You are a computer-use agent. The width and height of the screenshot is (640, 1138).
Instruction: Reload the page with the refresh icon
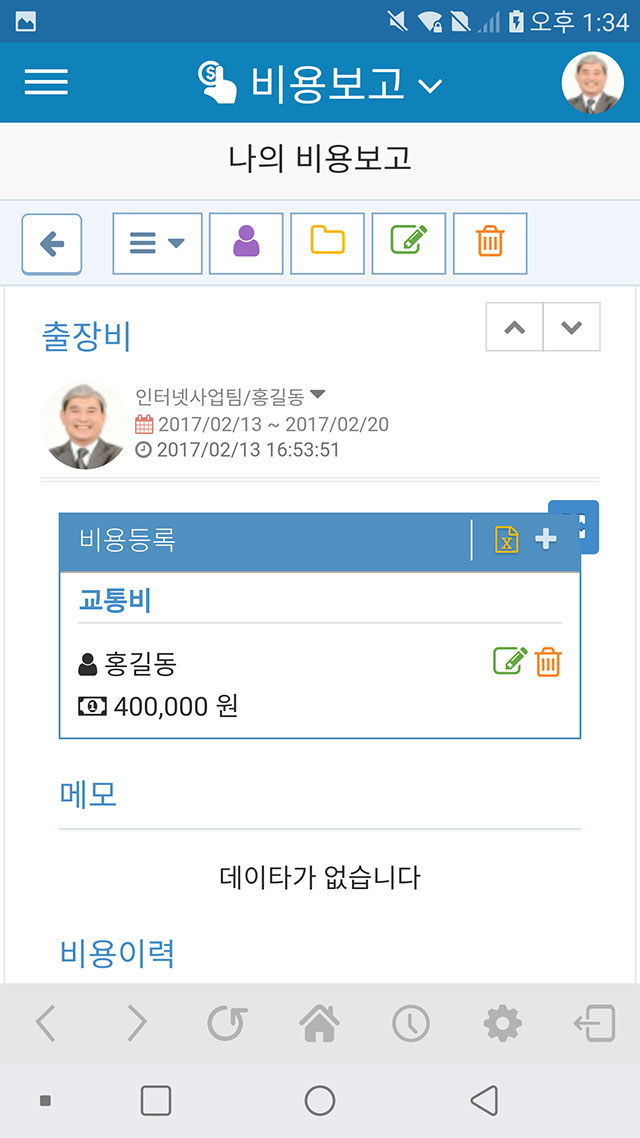click(x=228, y=1023)
